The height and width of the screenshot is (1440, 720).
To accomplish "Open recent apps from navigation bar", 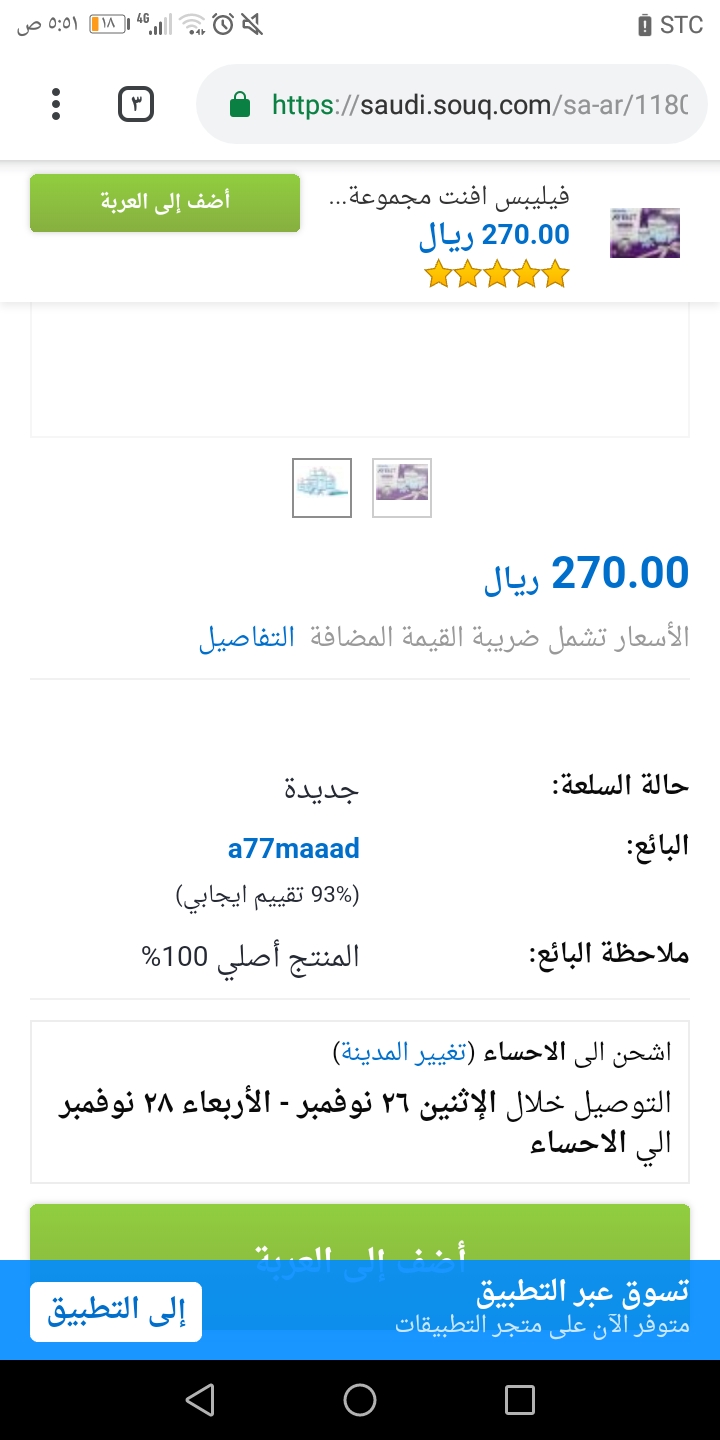I will [520, 1400].
